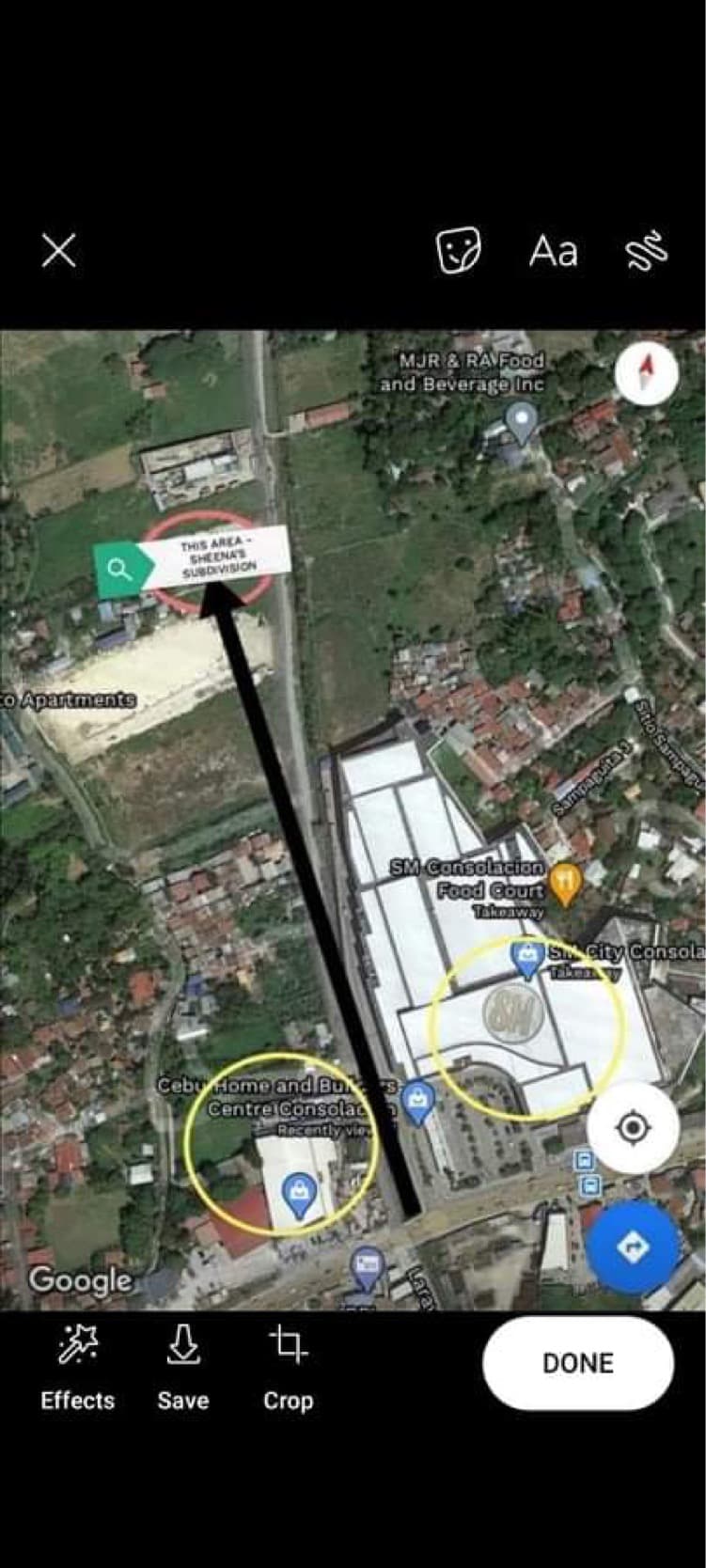Tap the Save download icon
706x1568 pixels.
point(184,1346)
